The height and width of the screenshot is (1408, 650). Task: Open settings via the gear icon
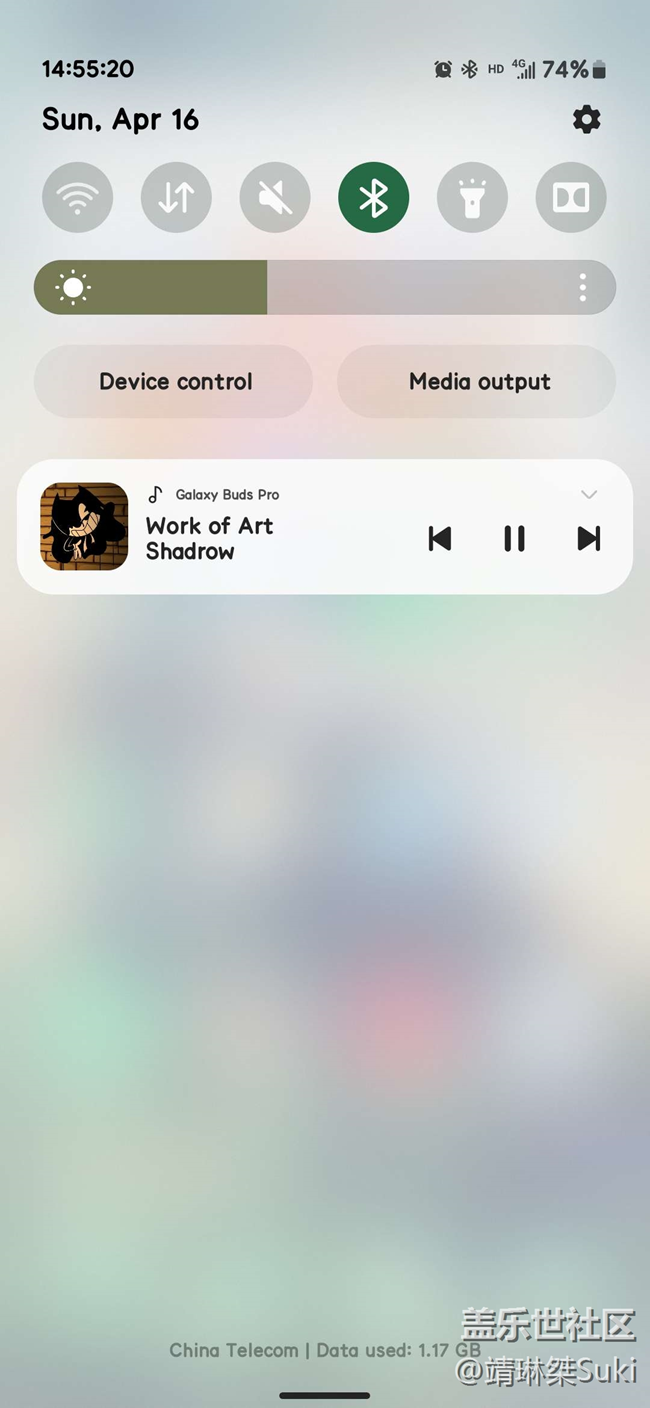[x=586, y=120]
